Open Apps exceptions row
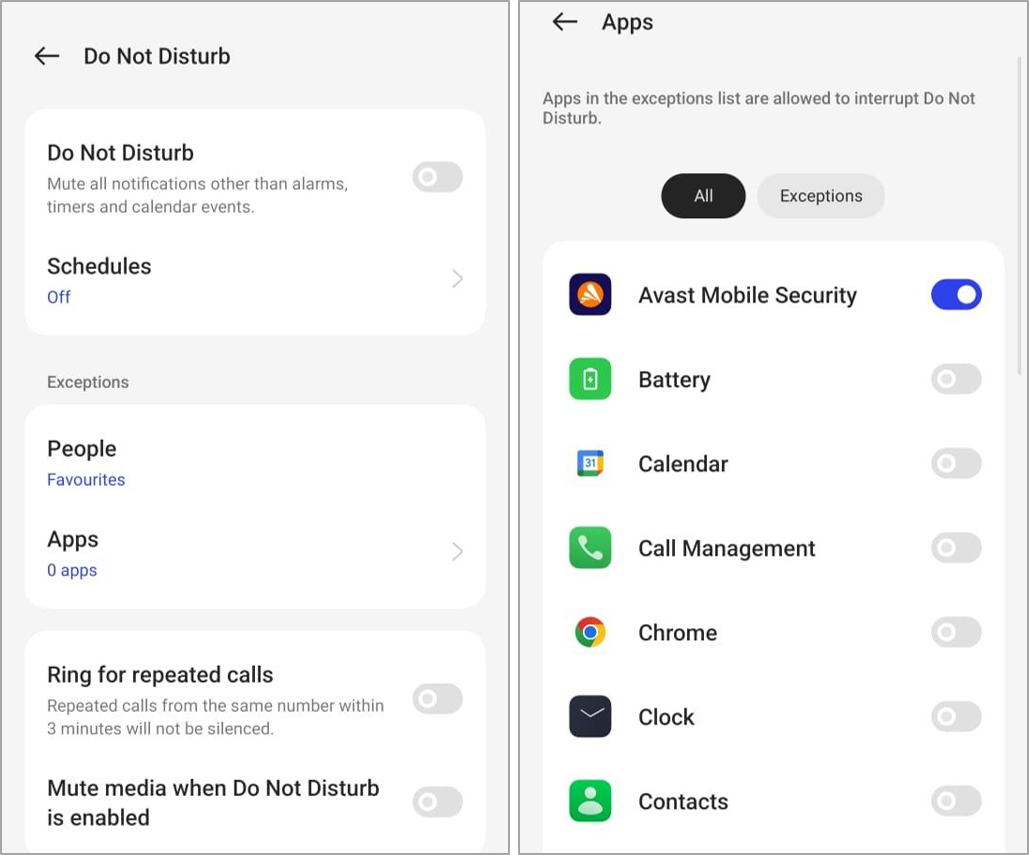The image size is (1029, 855). 254,552
